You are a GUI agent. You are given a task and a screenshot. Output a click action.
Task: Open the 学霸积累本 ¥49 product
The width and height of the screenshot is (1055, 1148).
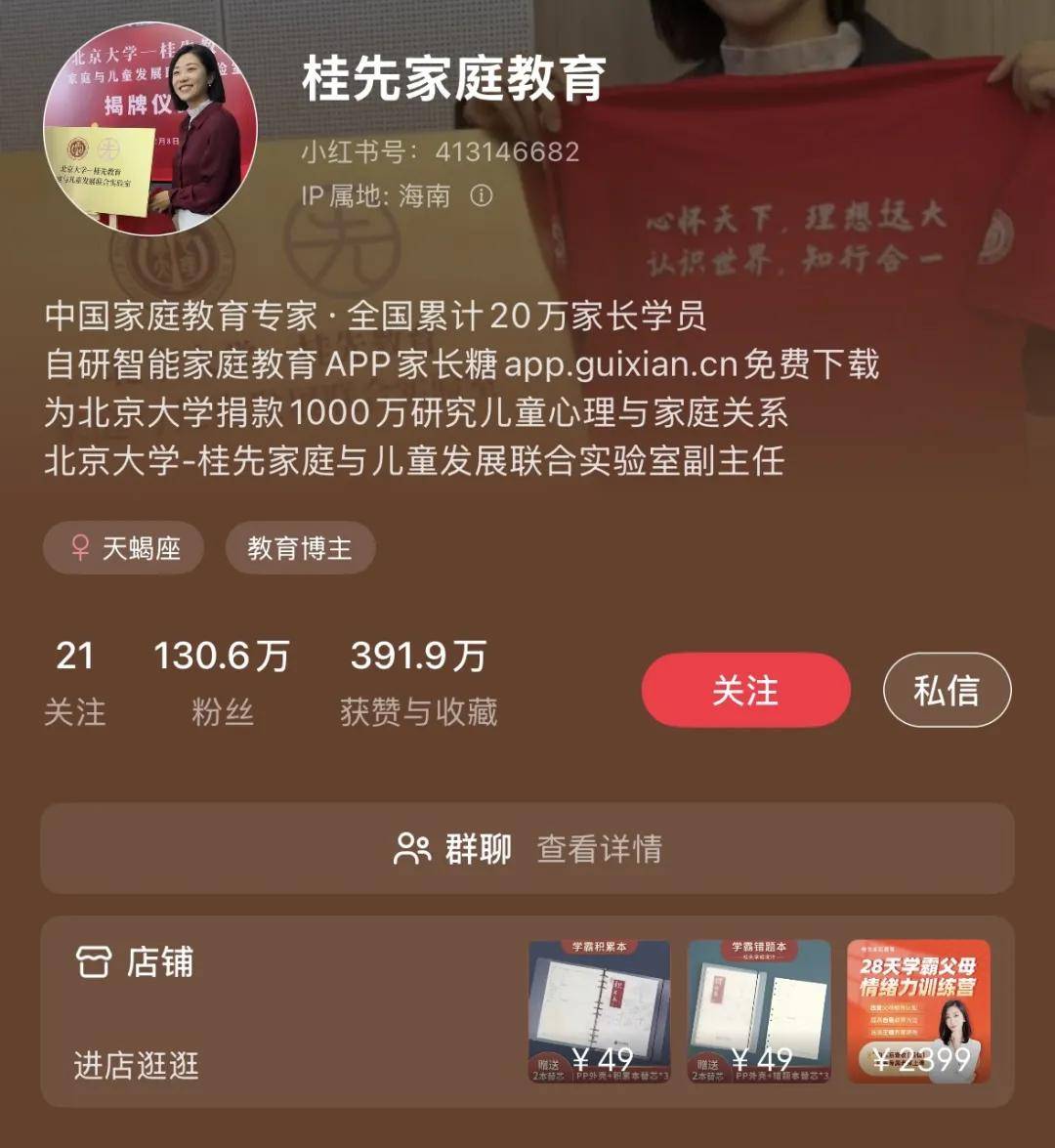pos(599,1011)
